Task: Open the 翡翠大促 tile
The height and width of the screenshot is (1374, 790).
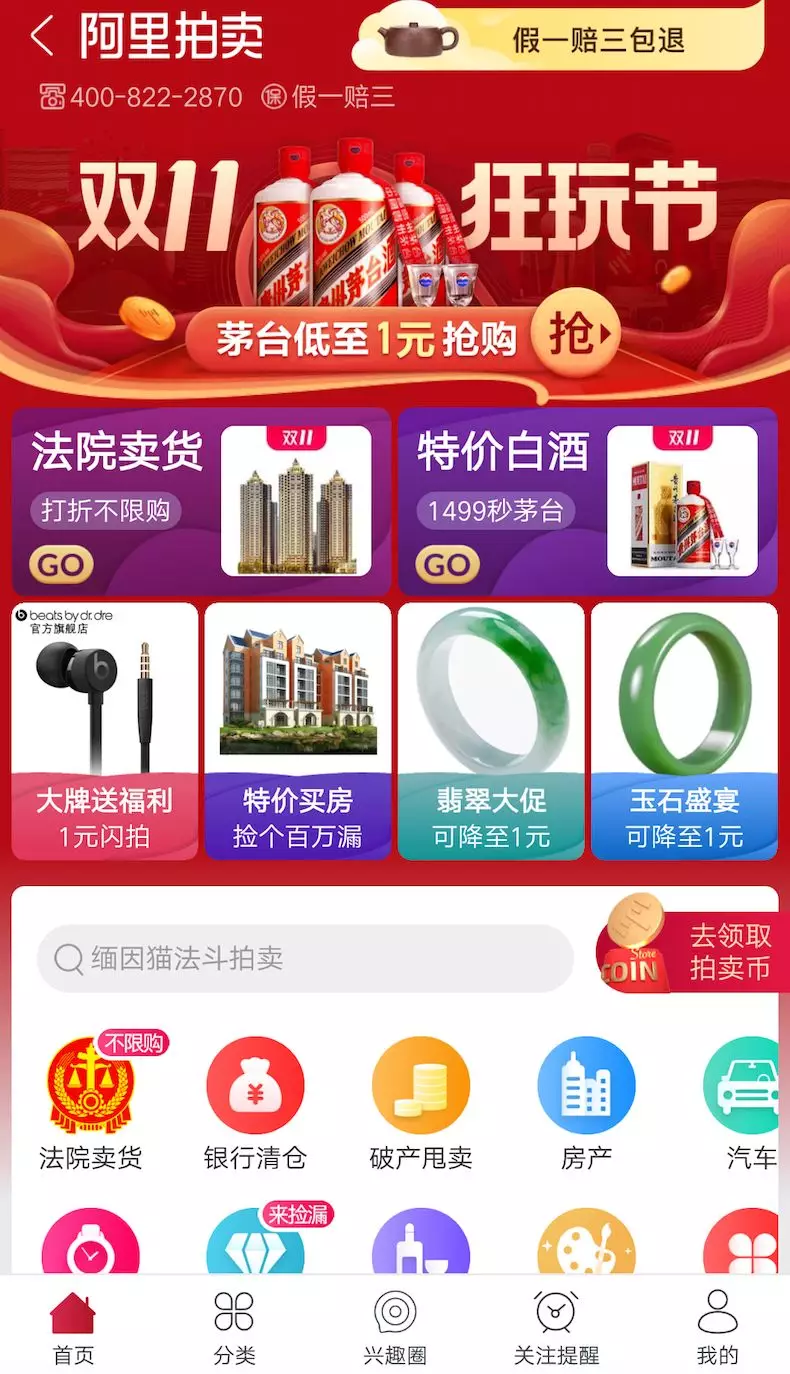Action: click(491, 731)
